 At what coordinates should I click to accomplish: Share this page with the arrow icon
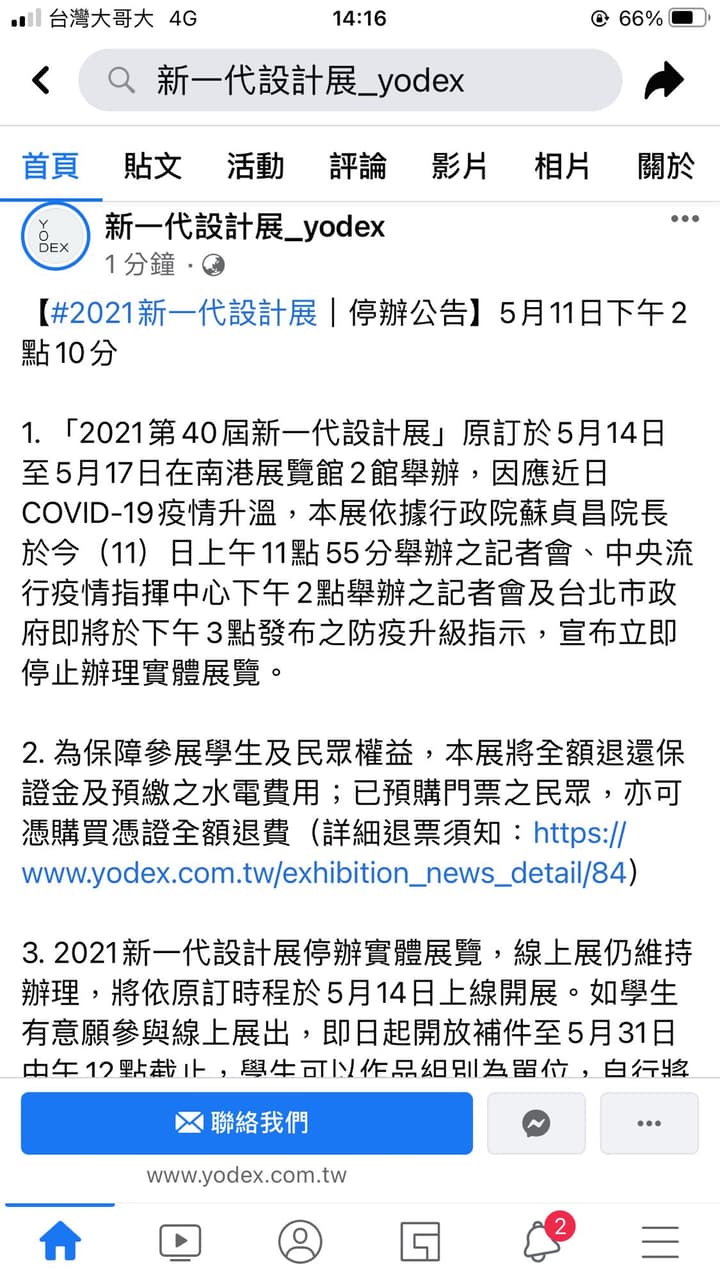point(664,80)
